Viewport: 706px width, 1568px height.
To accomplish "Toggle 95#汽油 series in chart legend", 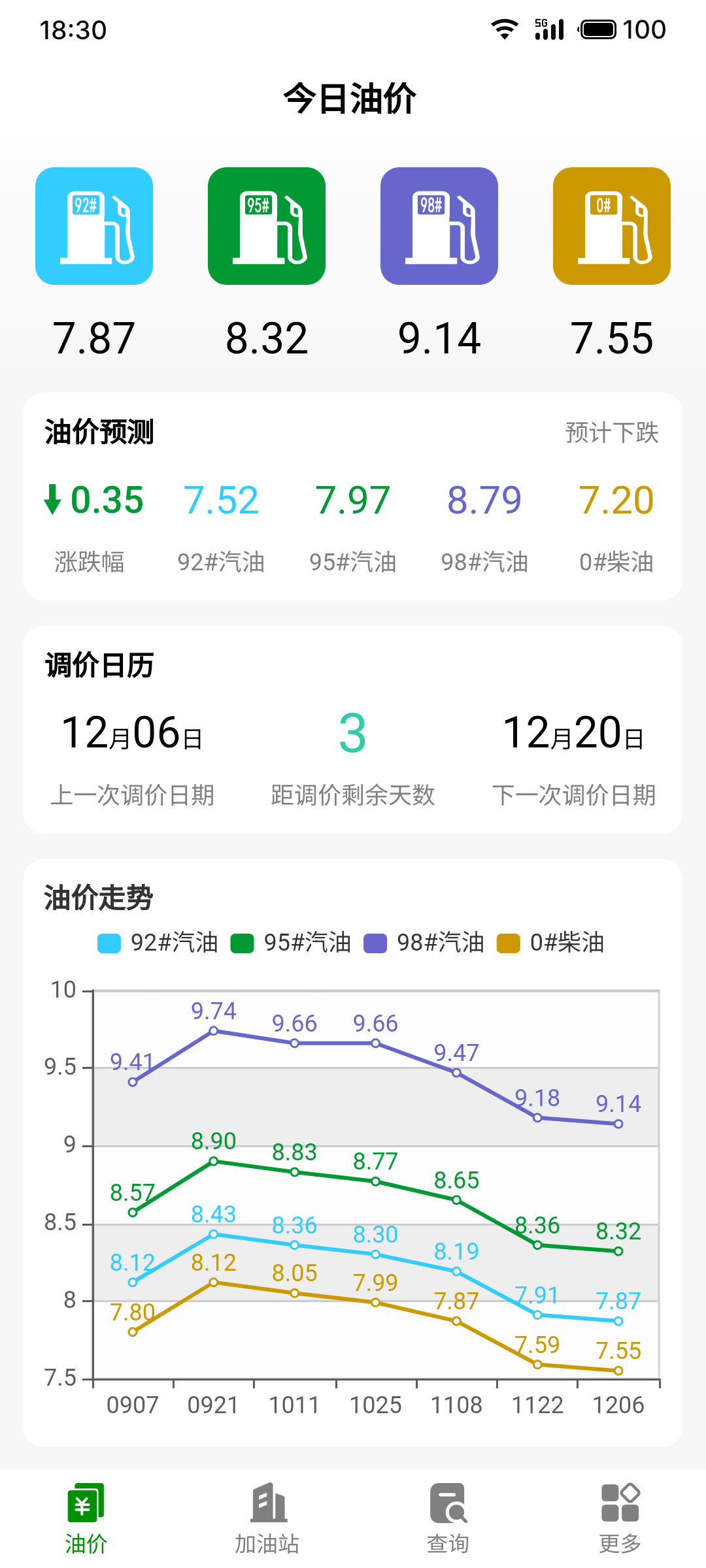I will click(291, 943).
